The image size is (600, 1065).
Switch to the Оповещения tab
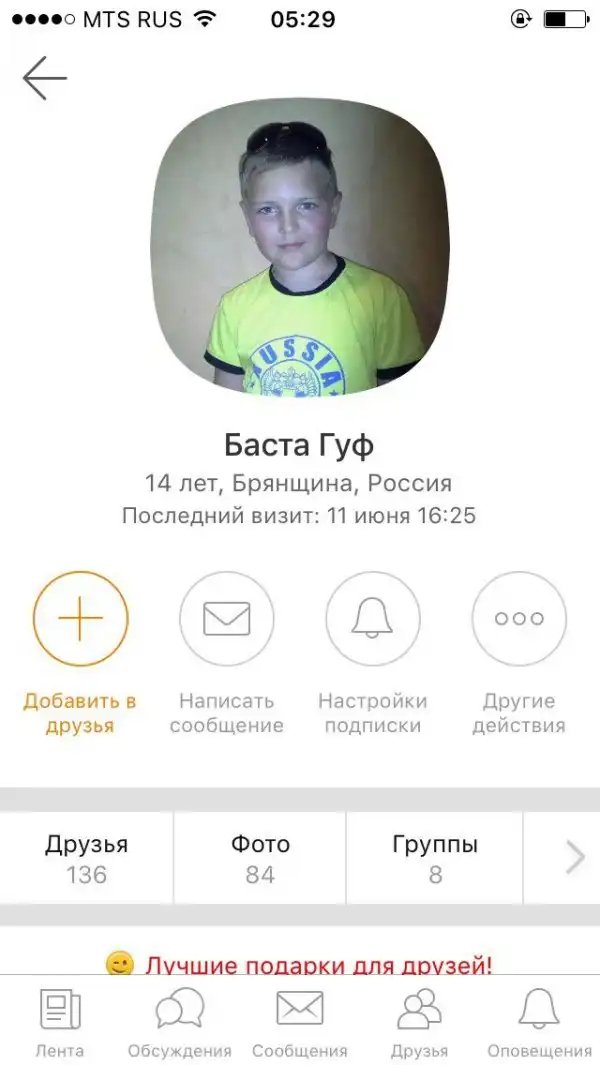(539, 1023)
